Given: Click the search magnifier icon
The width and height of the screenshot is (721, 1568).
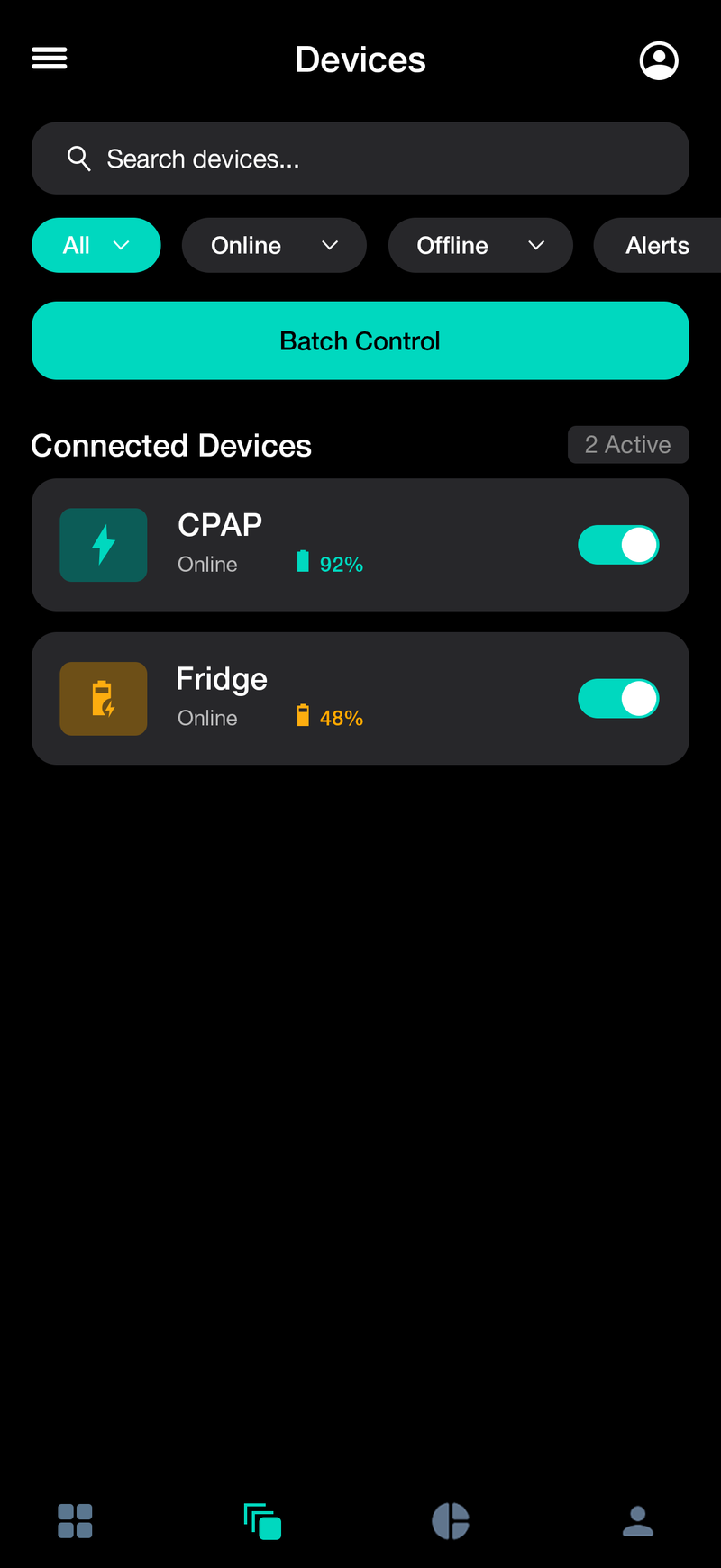Looking at the screenshot, I should point(78,158).
